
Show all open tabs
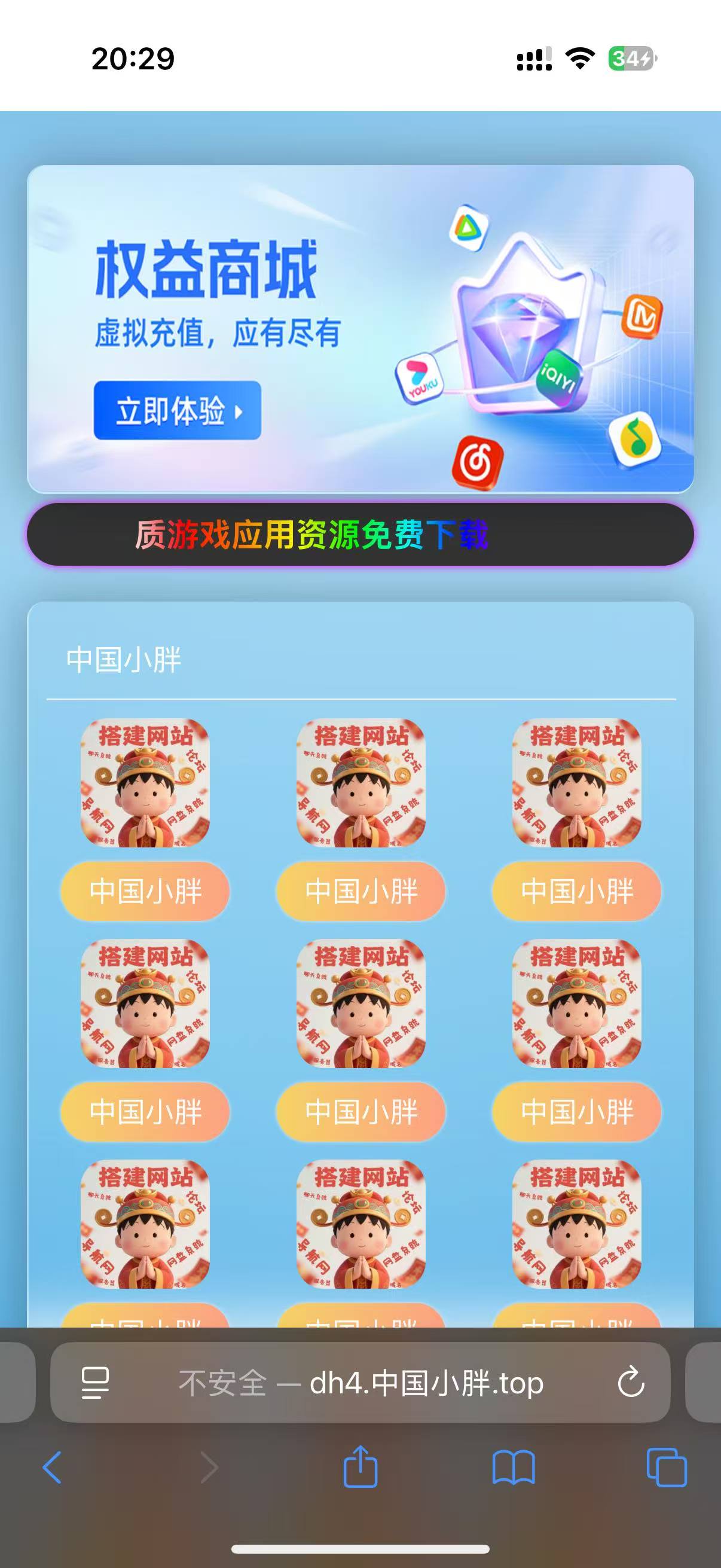click(666, 1467)
